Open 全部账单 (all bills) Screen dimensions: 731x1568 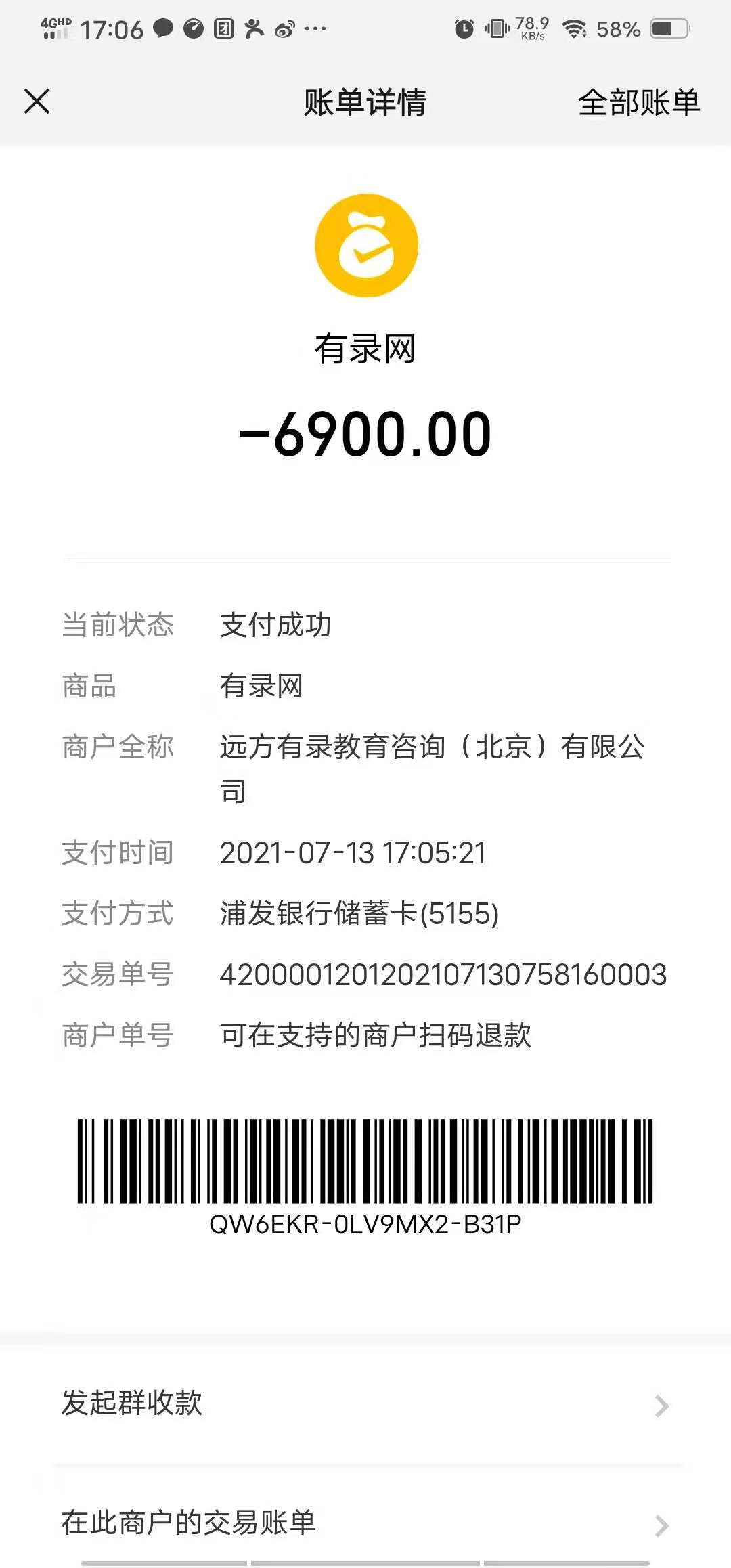tap(638, 103)
